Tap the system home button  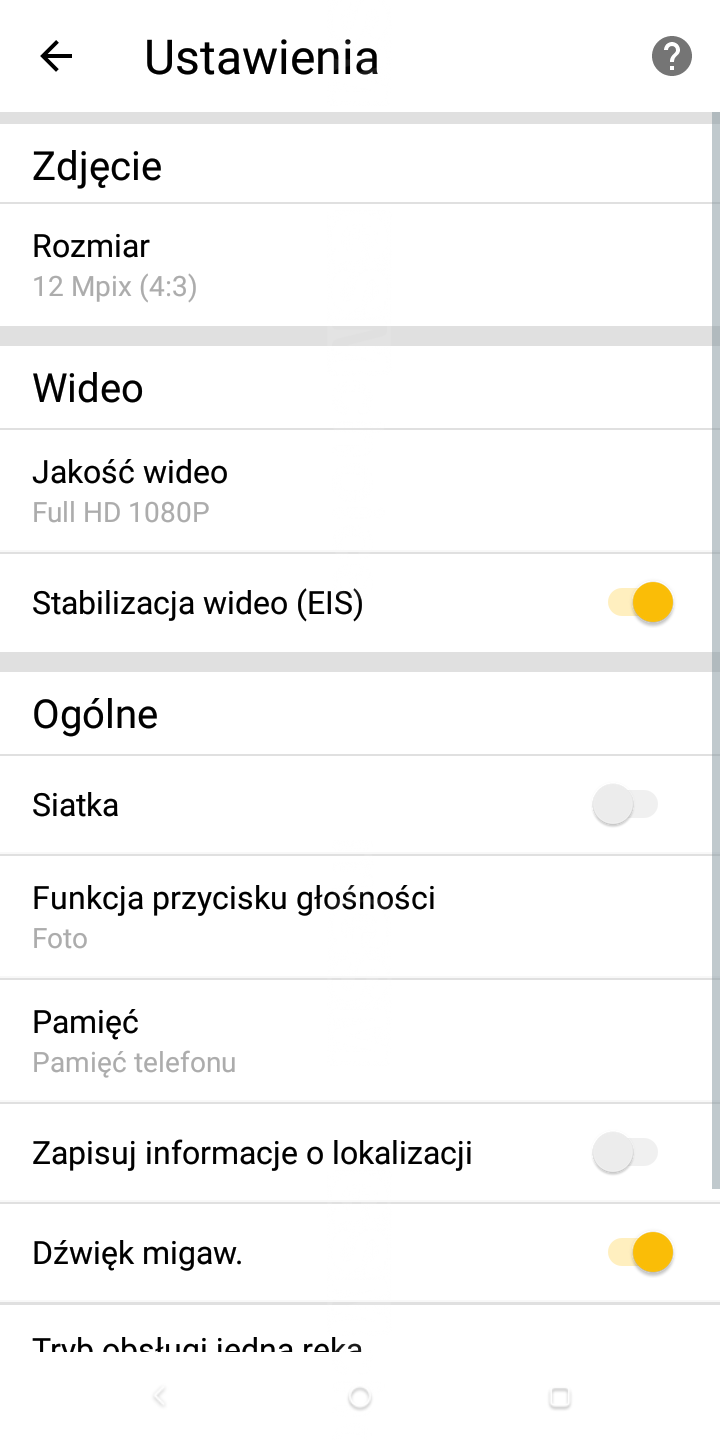pos(360,1398)
